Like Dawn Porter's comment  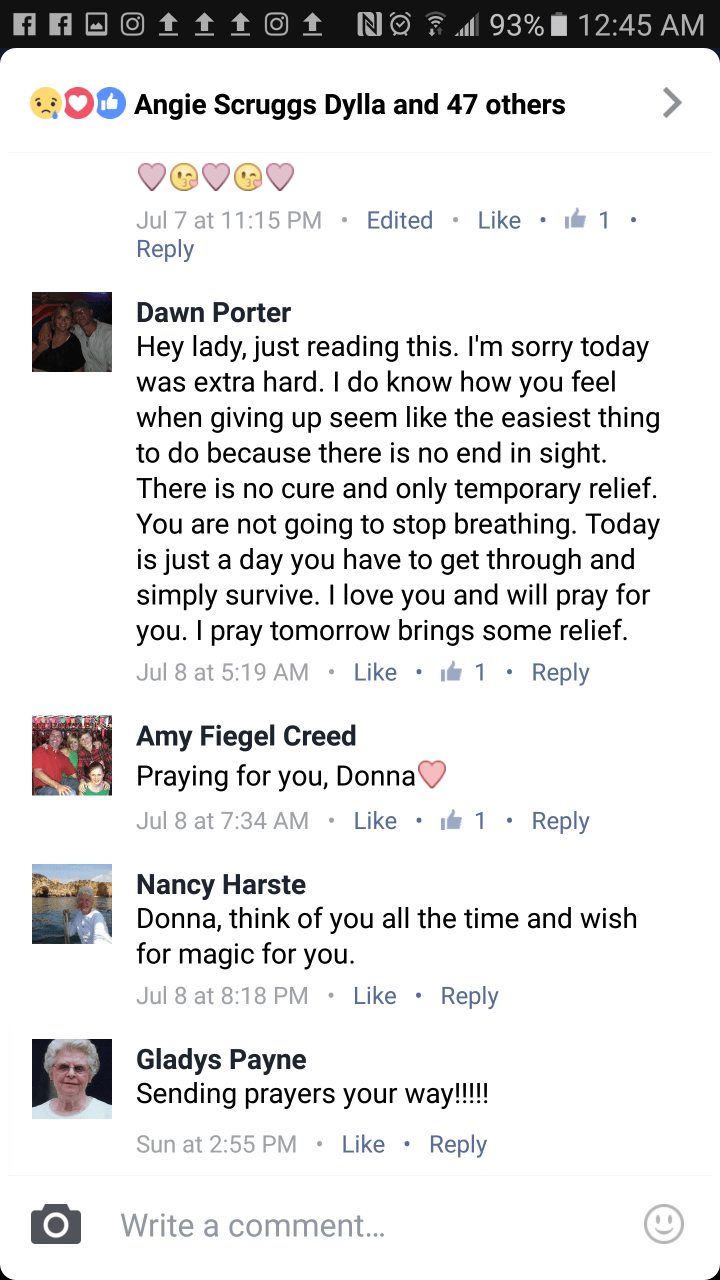click(375, 673)
